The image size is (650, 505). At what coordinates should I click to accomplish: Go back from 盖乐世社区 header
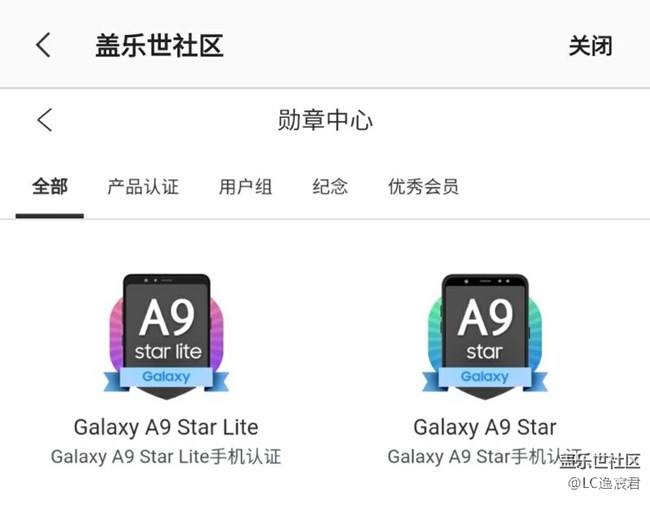43,45
